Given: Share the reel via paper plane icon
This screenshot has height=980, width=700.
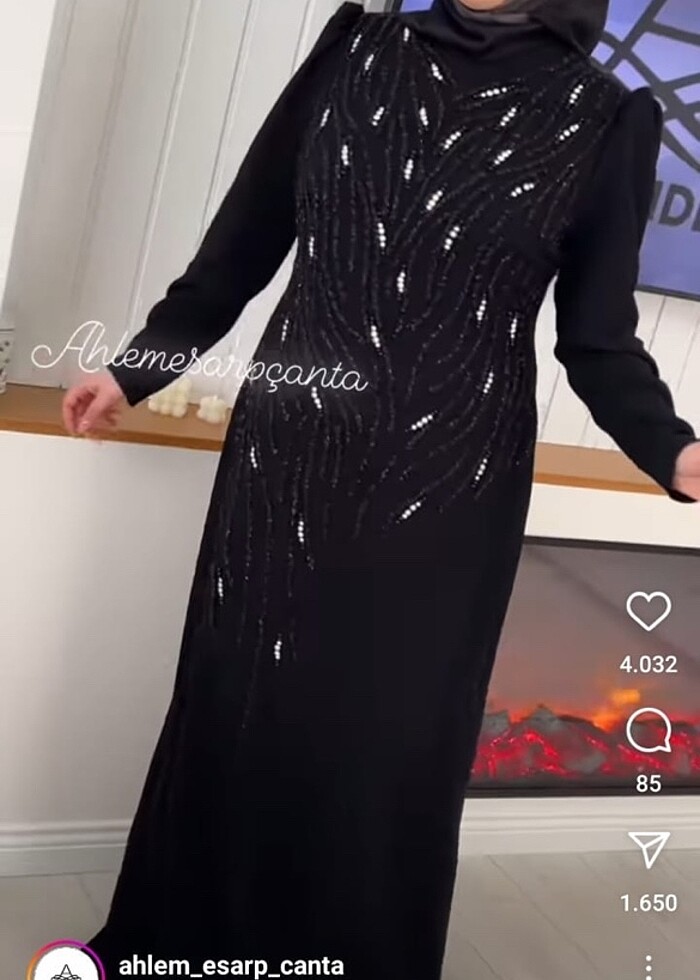Looking at the screenshot, I should [648, 849].
